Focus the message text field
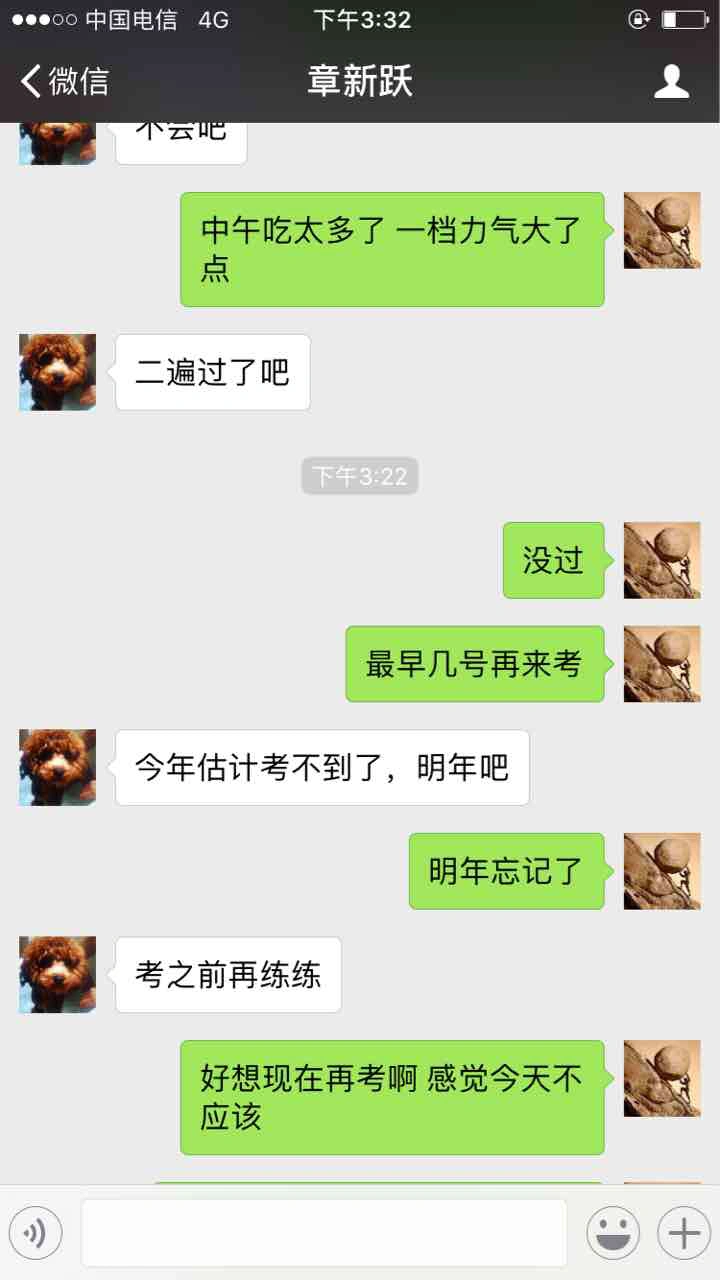 324,1233
